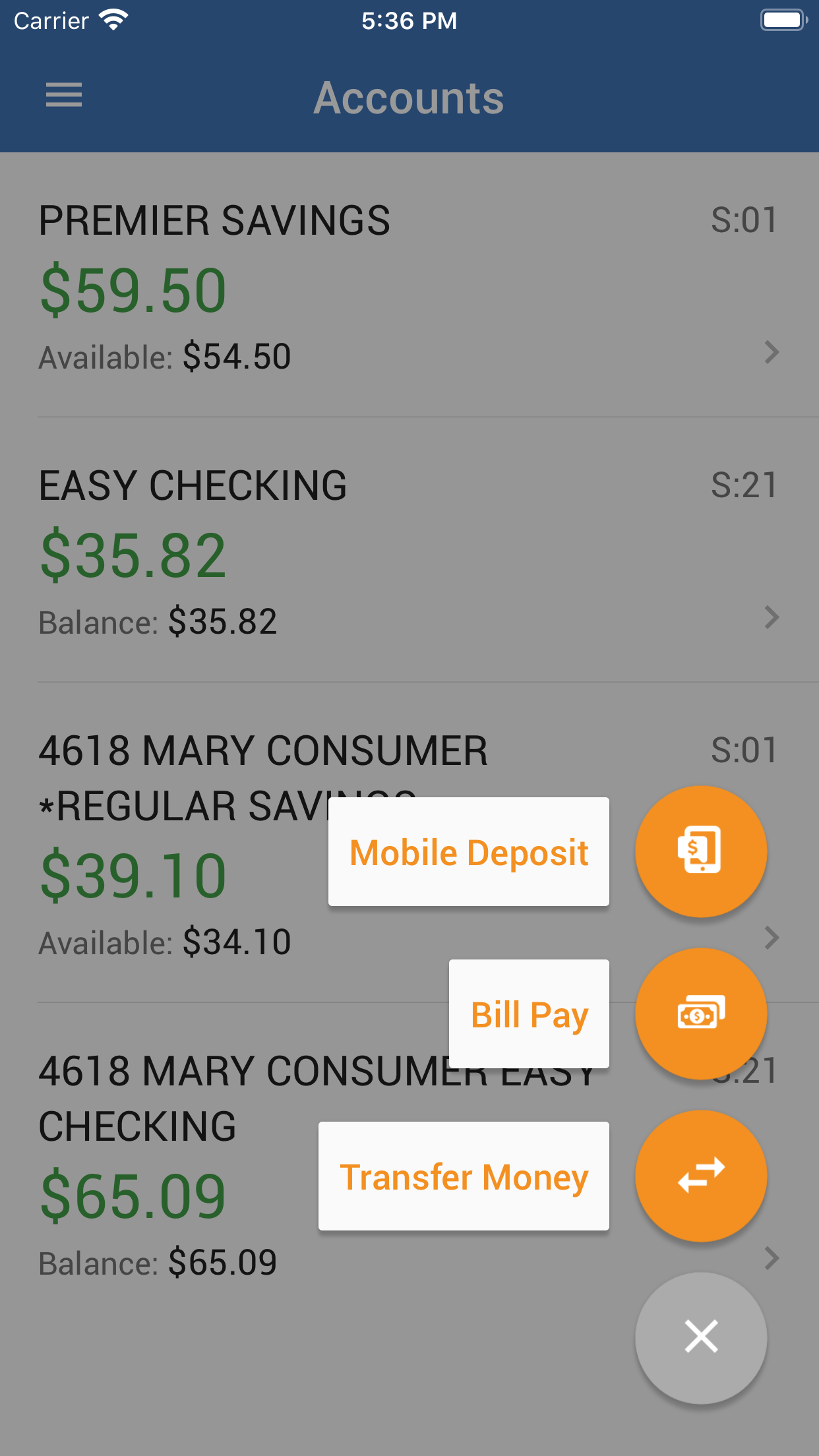
Task: Choose the Bill Pay label
Action: (529, 1014)
